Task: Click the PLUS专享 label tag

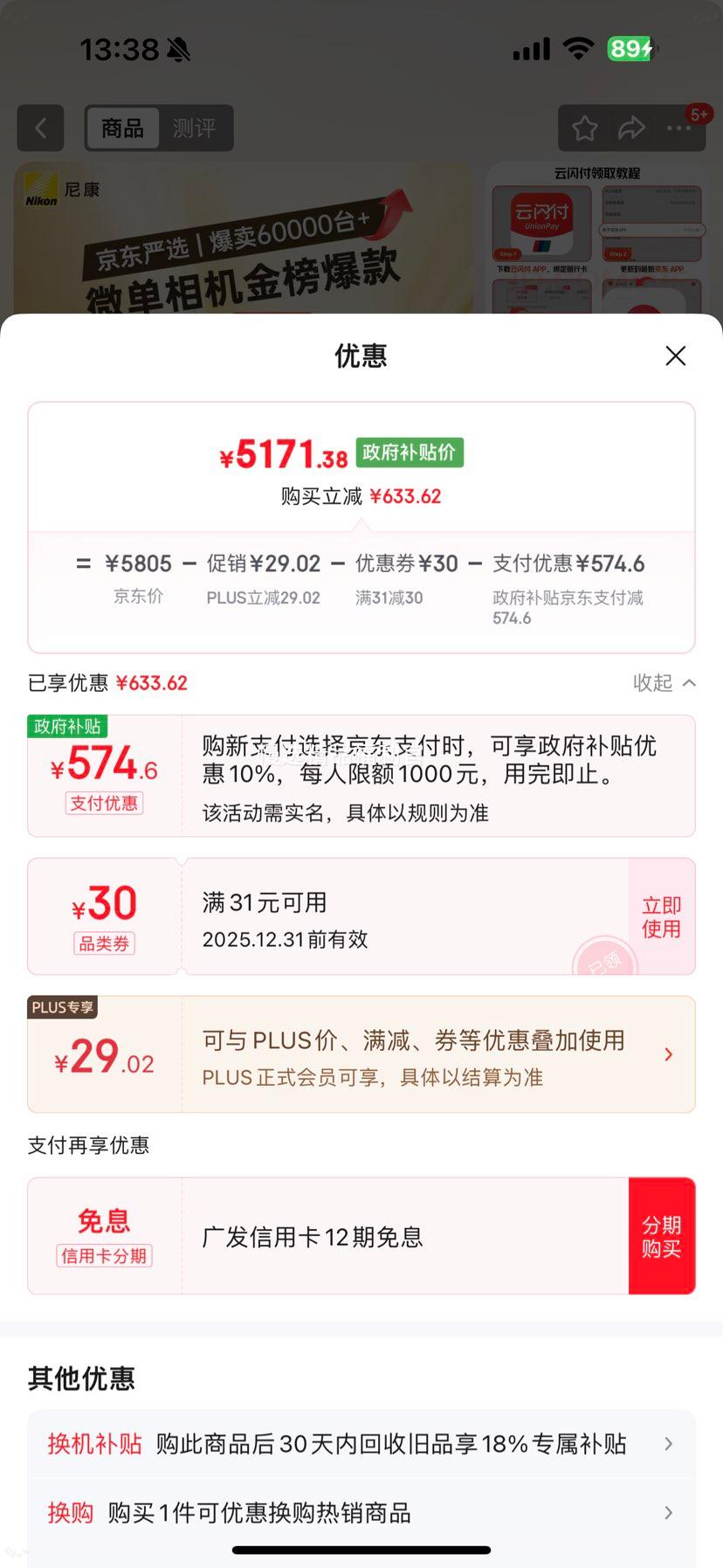Action: (x=62, y=1007)
